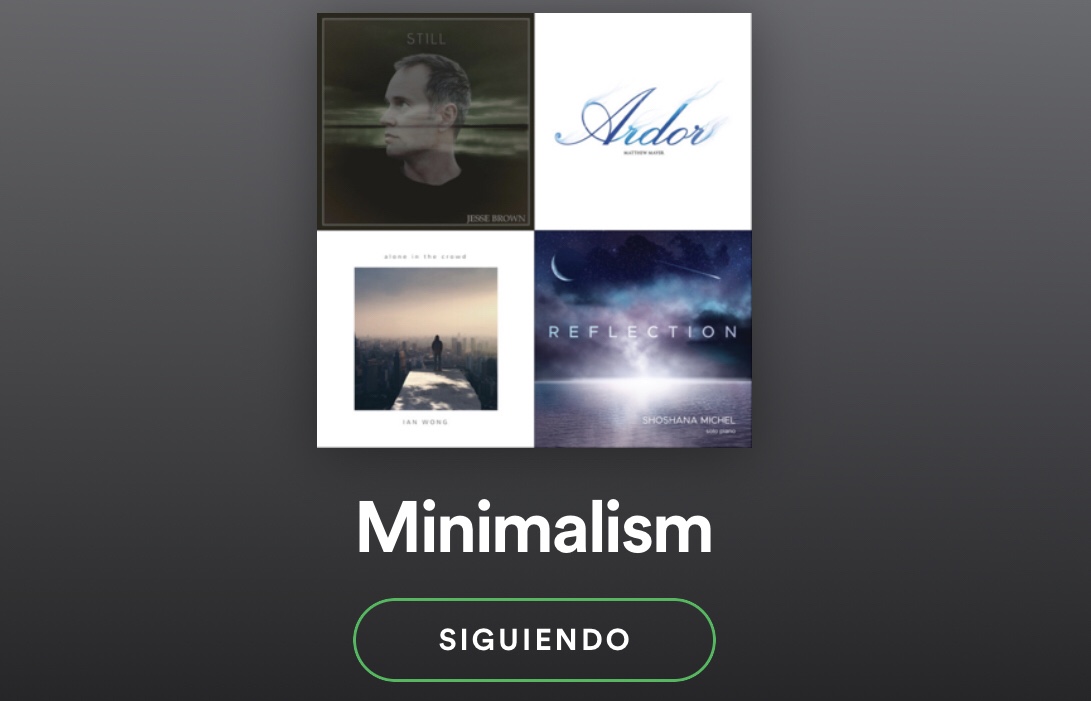Open the Minimalism playlist cover art

[534, 230]
